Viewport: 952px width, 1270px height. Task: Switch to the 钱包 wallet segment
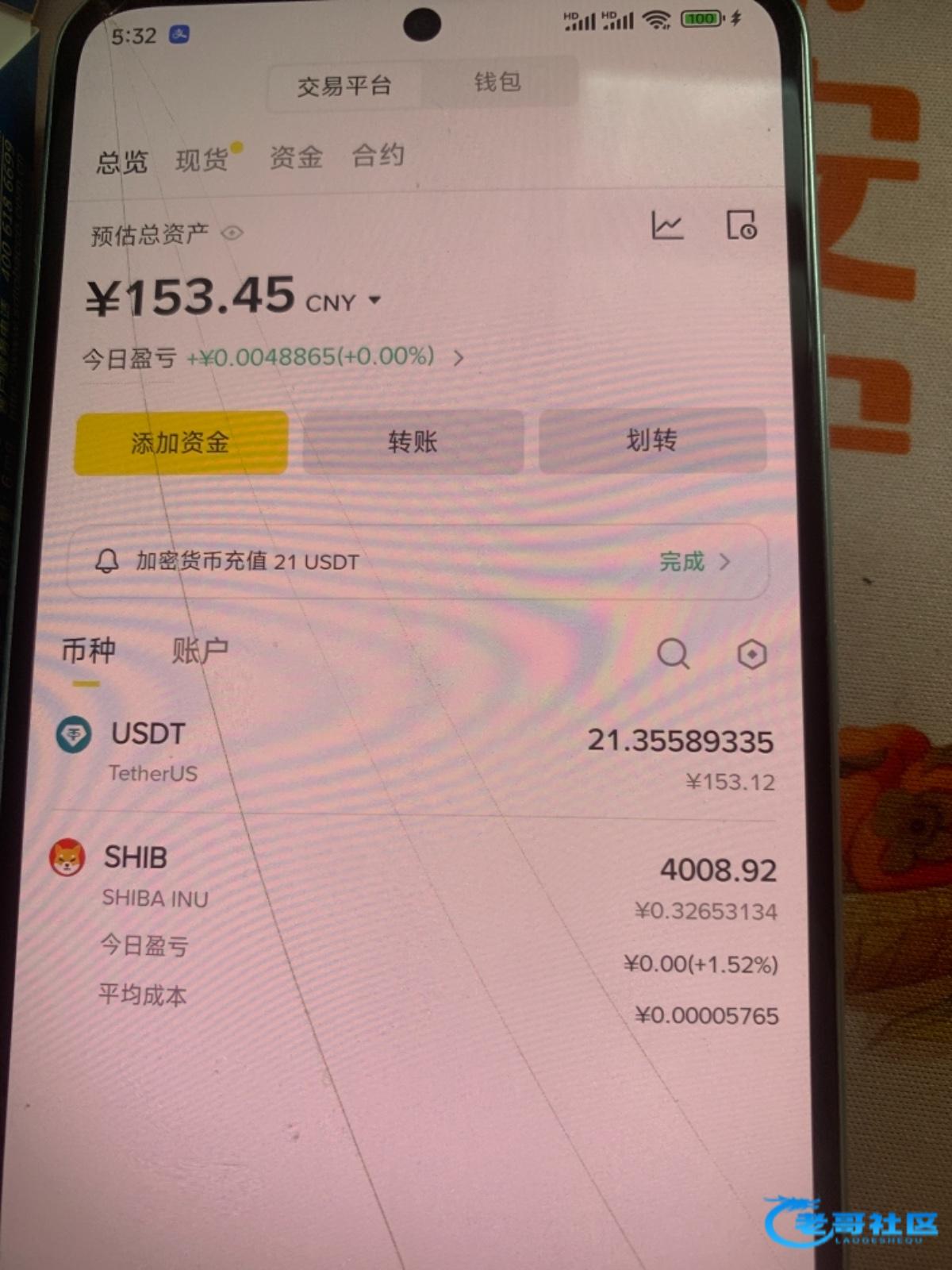point(497,82)
